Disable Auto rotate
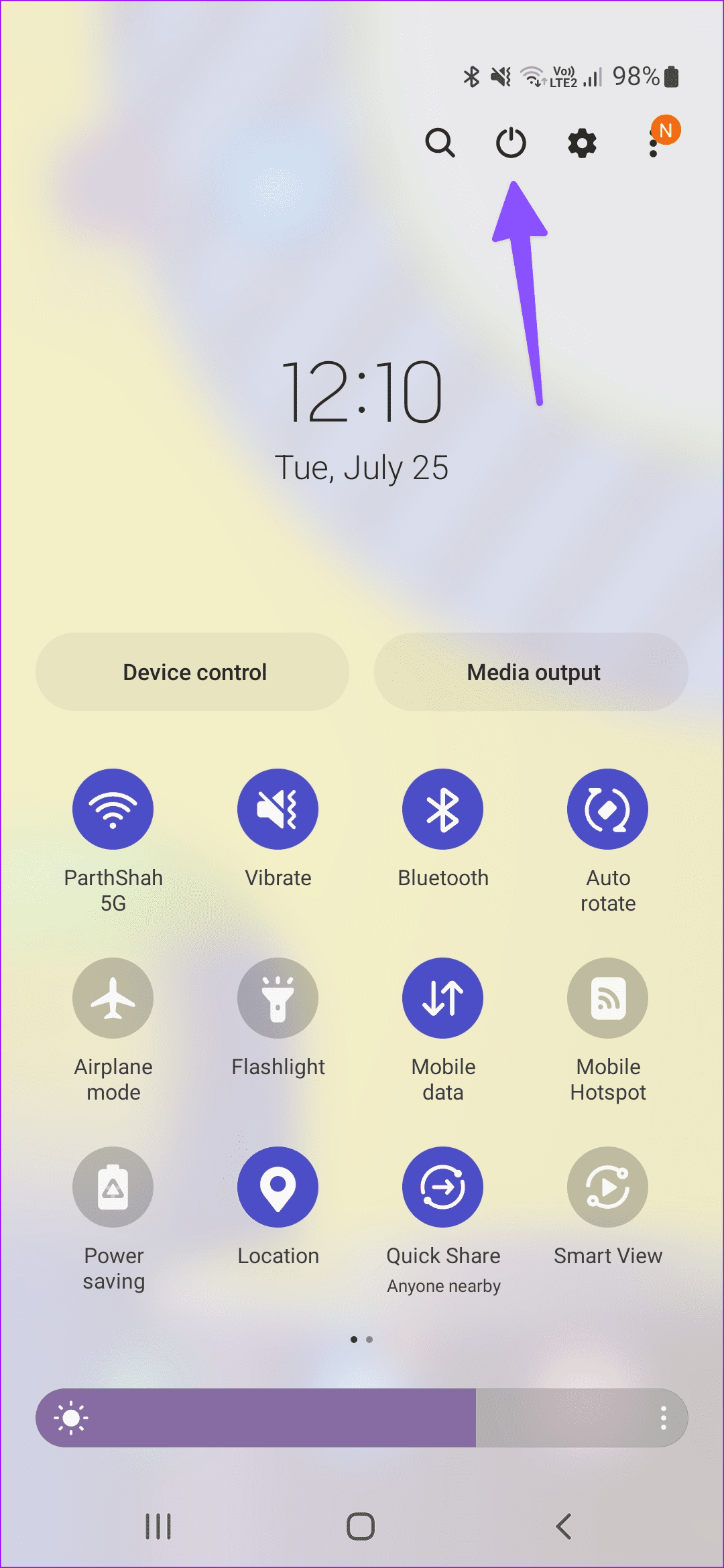This screenshot has width=724, height=1568. 607,809
